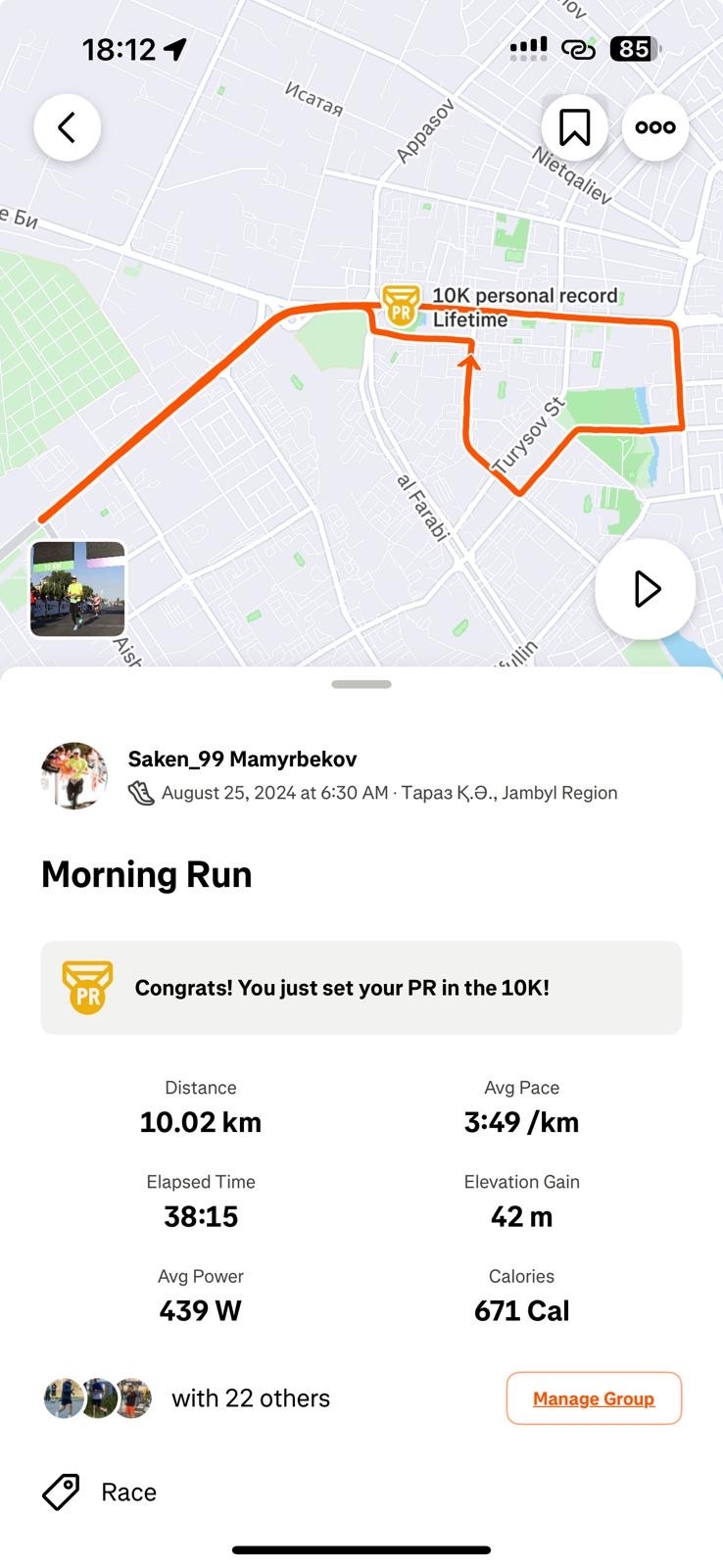723x1568 pixels.
Task: Tap the Manage Group button
Action: (x=593, y=1398)
